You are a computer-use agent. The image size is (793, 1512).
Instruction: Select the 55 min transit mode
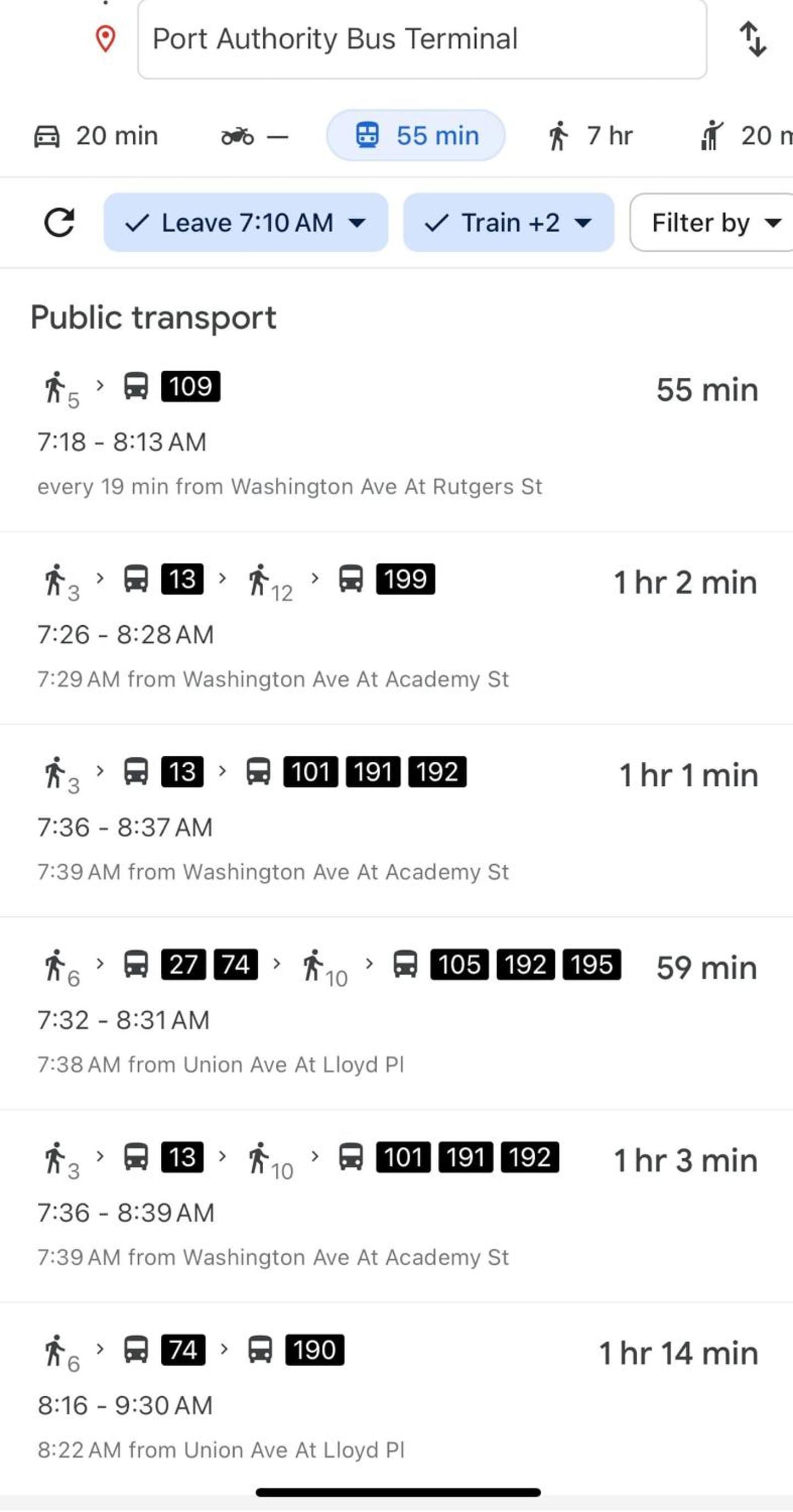[x=416, y=136]
